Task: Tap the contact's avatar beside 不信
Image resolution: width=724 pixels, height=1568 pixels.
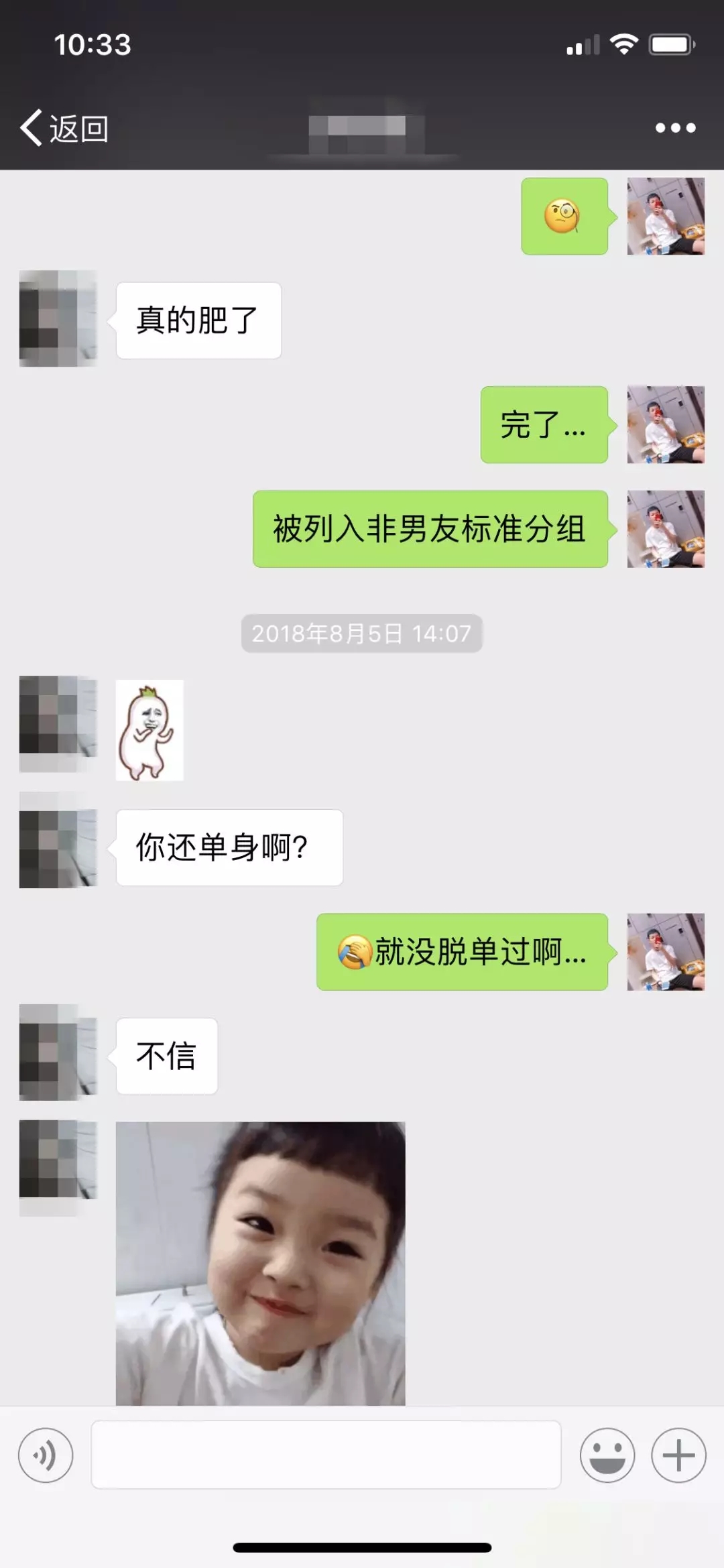Action: click(58, 1052)
